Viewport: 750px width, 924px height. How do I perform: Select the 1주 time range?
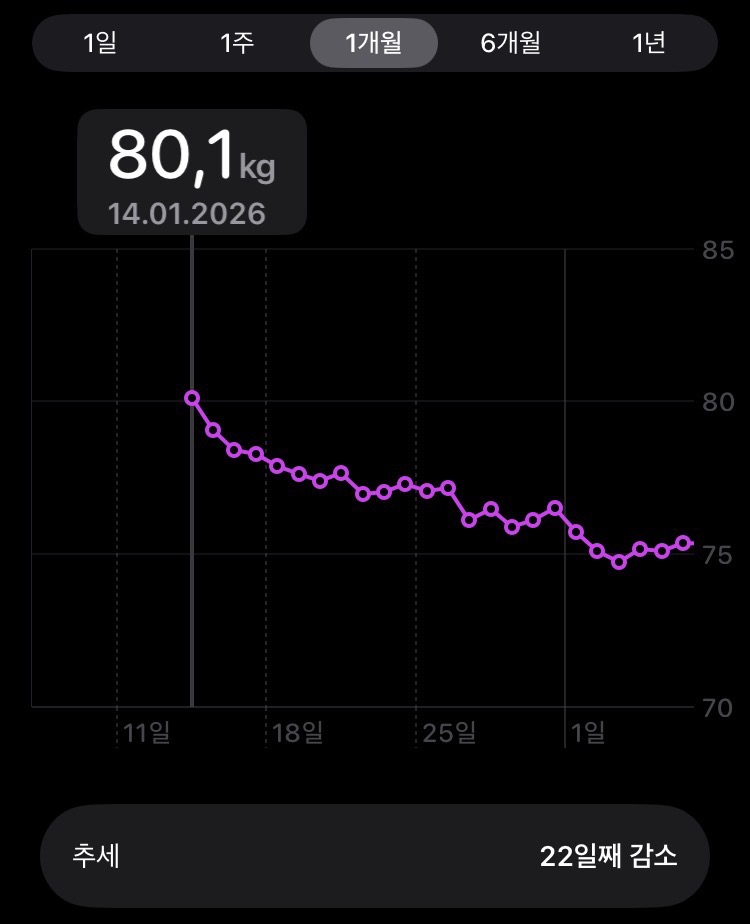238,43
